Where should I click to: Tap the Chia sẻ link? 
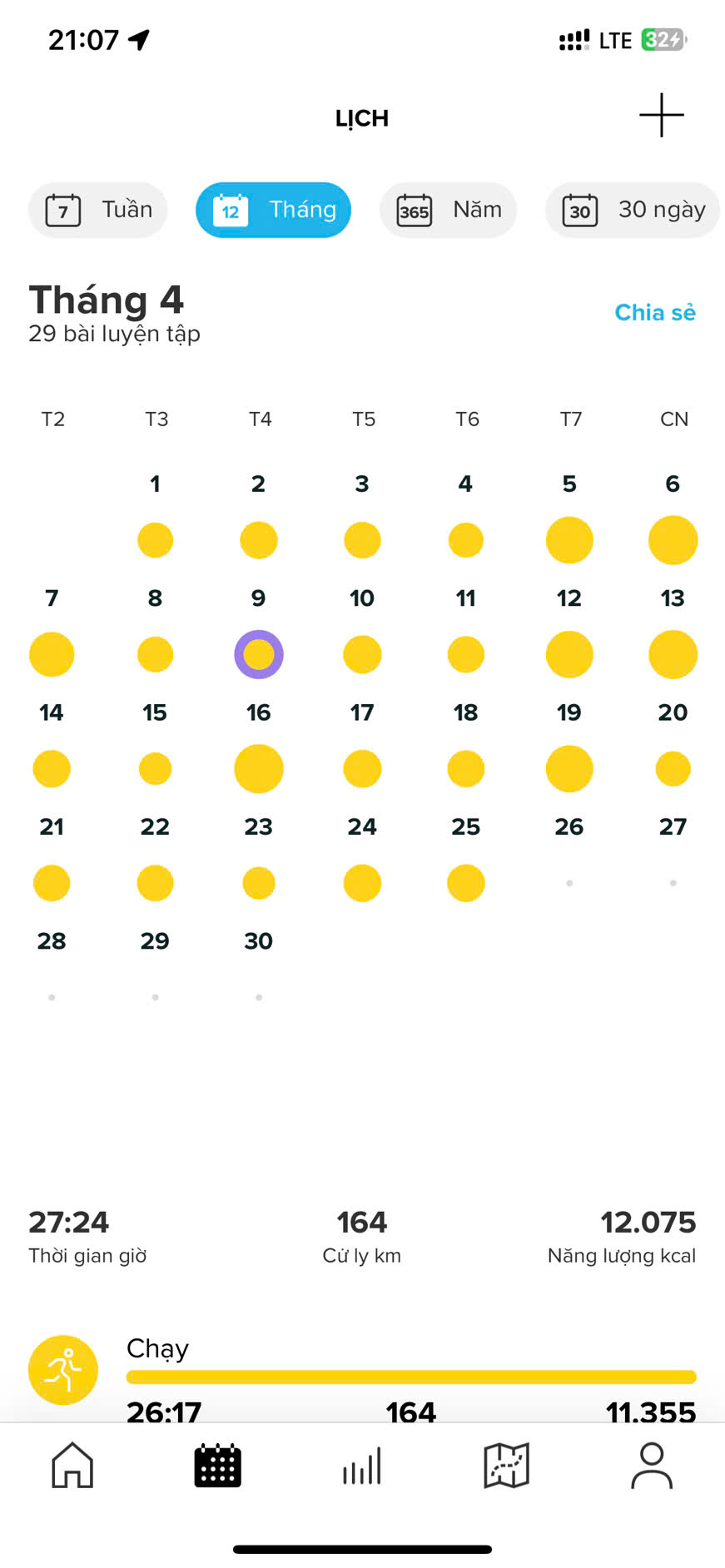pos(654,312)
